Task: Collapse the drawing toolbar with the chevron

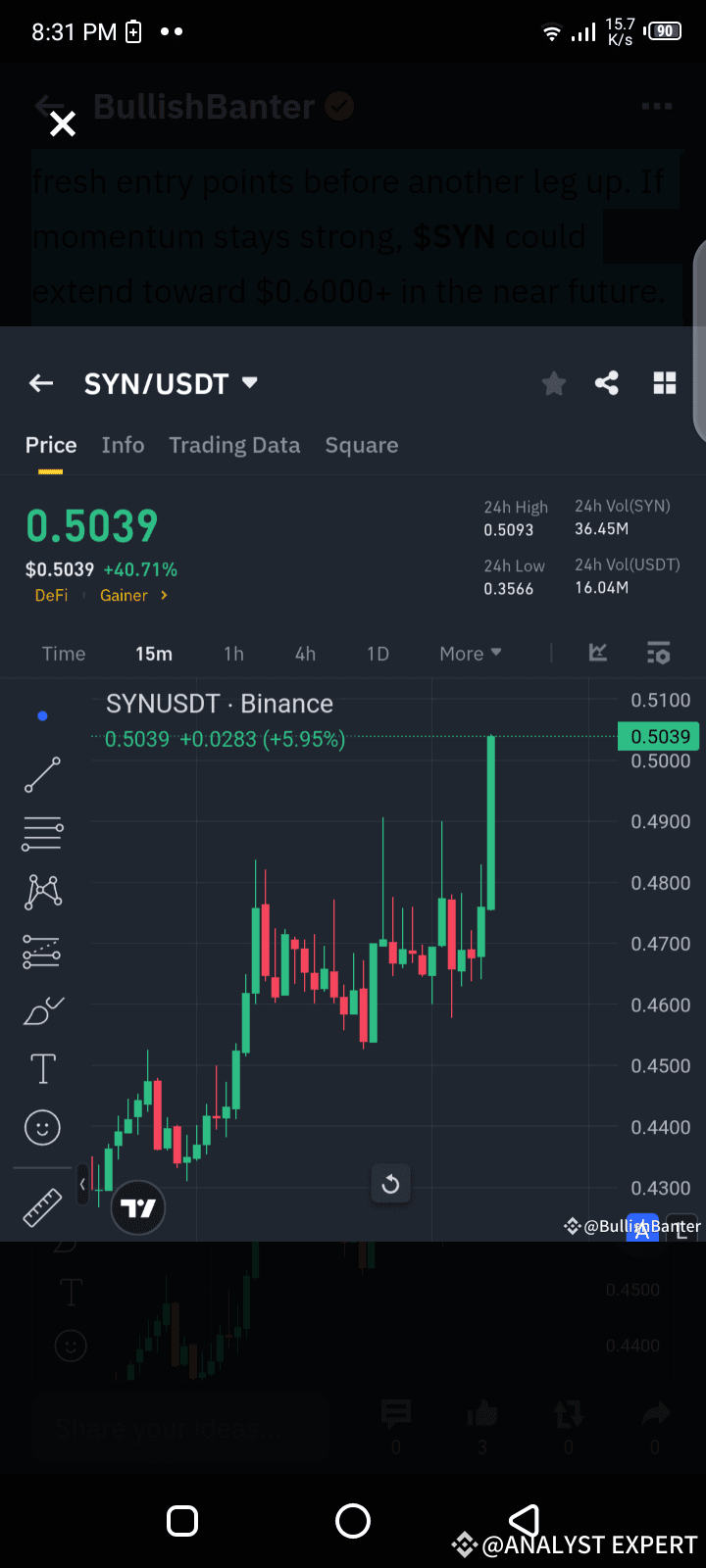Action: [81, 1183]
